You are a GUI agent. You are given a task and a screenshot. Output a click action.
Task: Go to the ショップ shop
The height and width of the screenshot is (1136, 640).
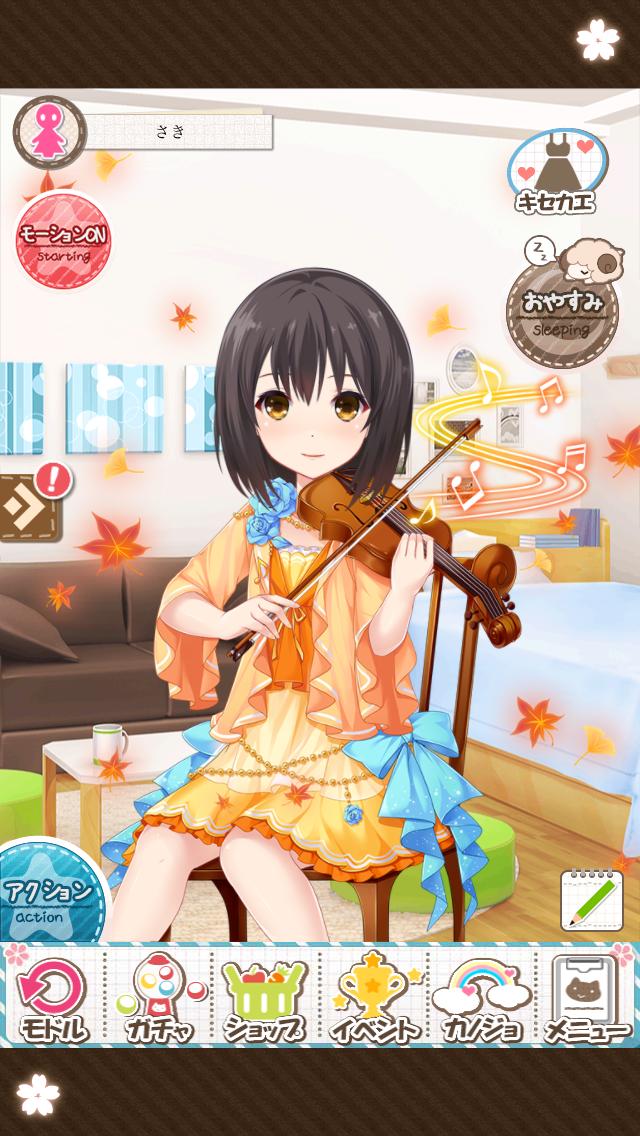(x=264, y=997)
